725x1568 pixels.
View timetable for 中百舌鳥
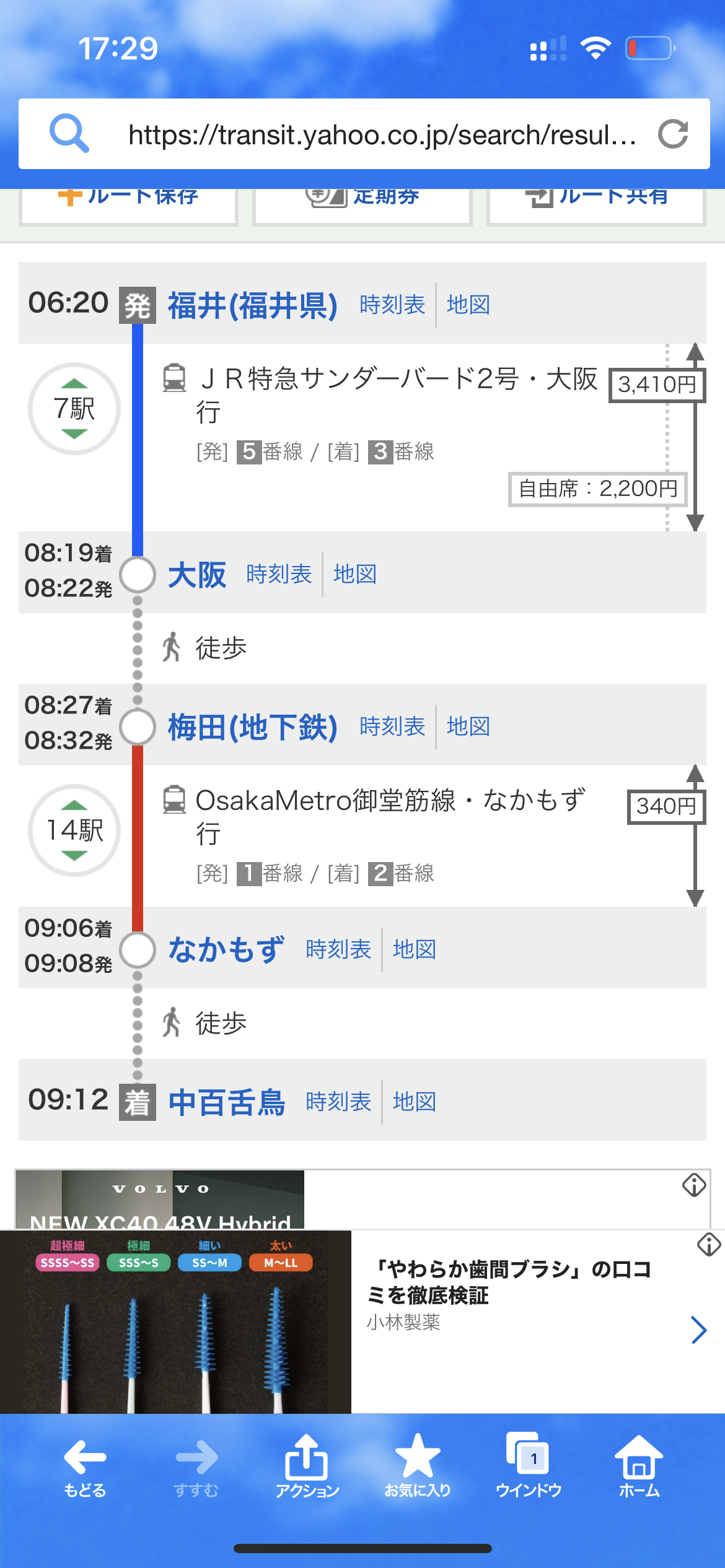click(338, 1102)
